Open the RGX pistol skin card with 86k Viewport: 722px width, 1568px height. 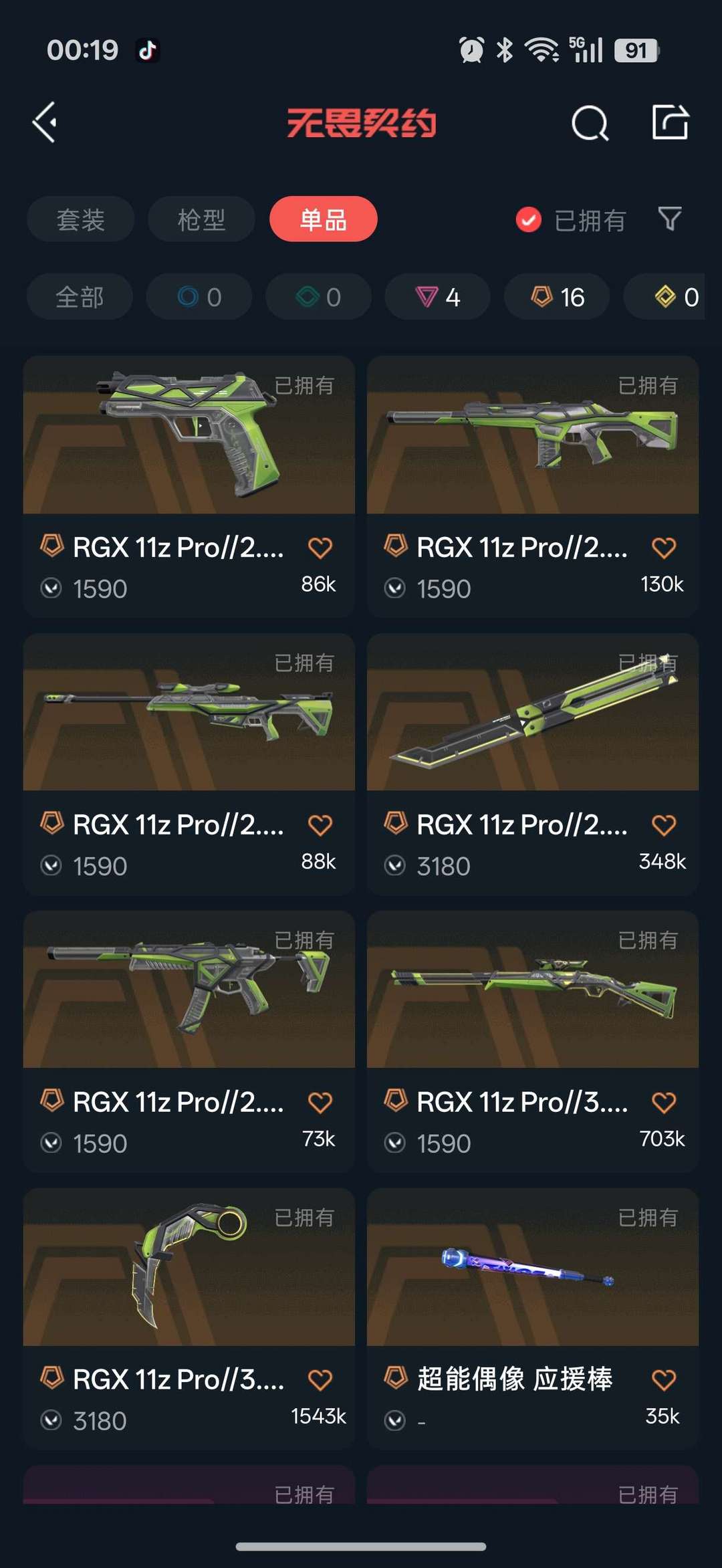(x=189, y=486)
